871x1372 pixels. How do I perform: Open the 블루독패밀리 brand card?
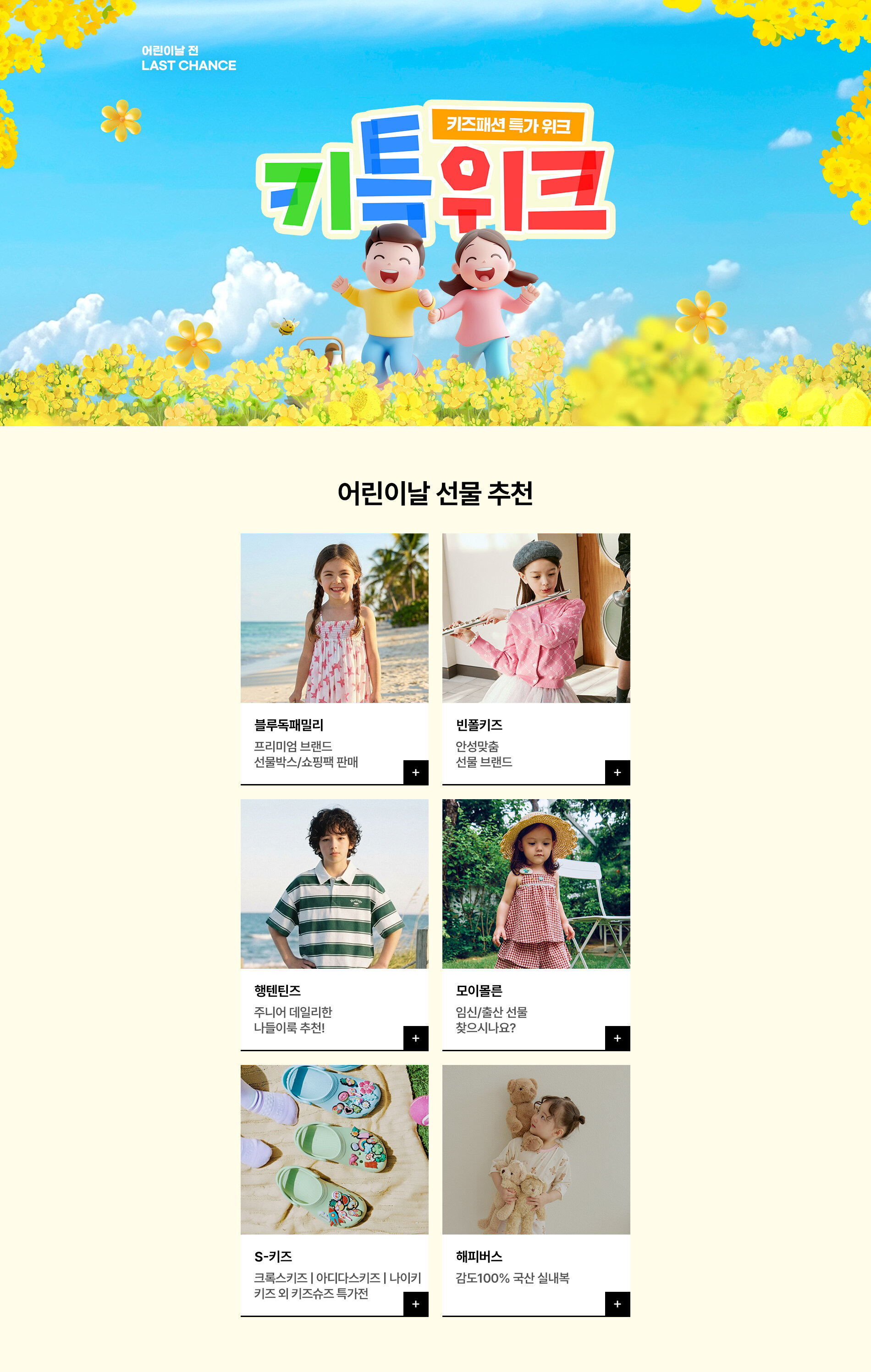click(x=334, y=618)
